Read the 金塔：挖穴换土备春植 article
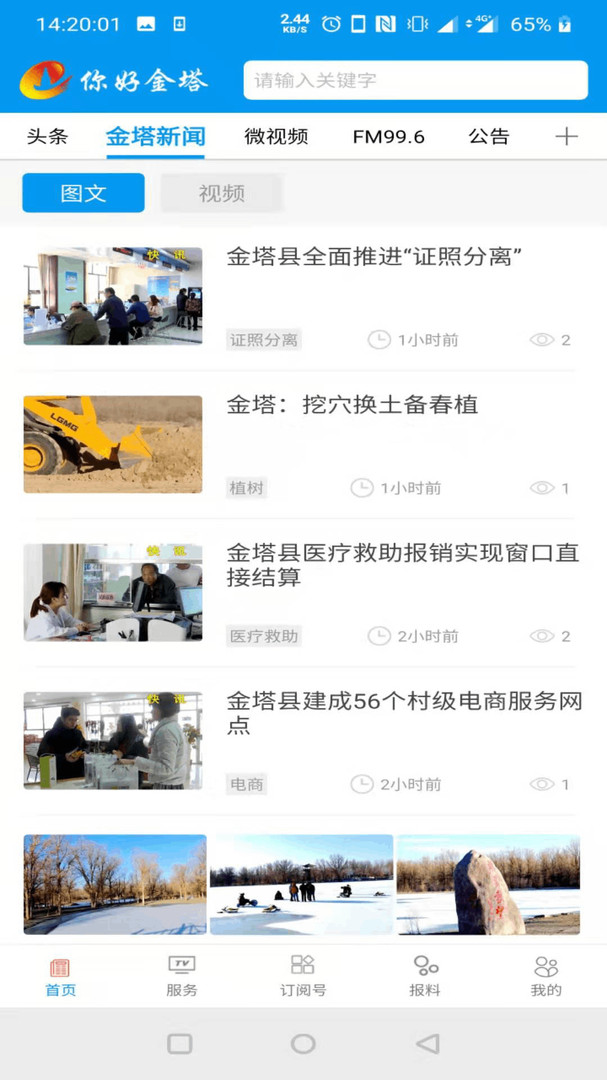The height and width of the screenshot is (1080, 607). click(x=352, y=405)
